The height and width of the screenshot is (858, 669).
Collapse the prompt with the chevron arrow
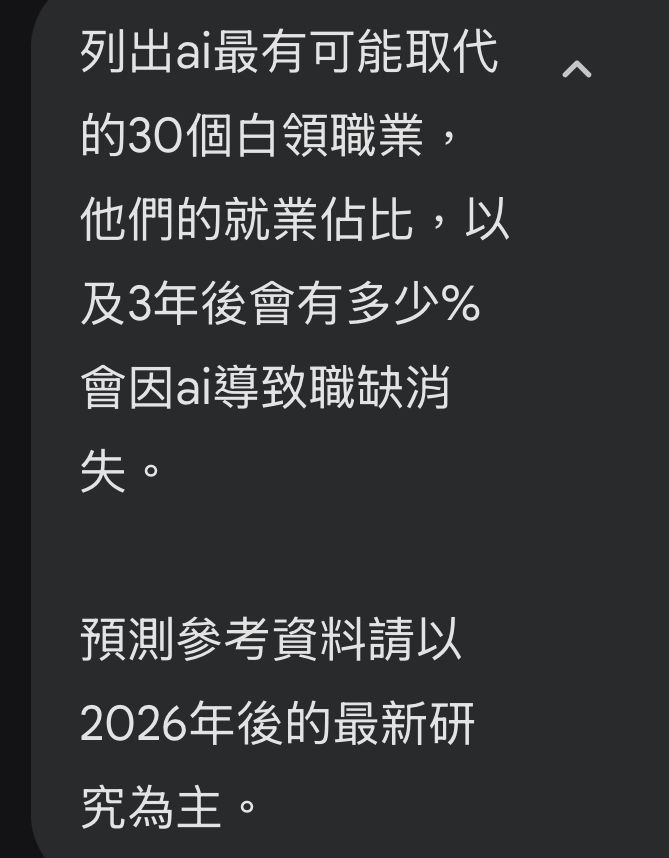[577, 69]
